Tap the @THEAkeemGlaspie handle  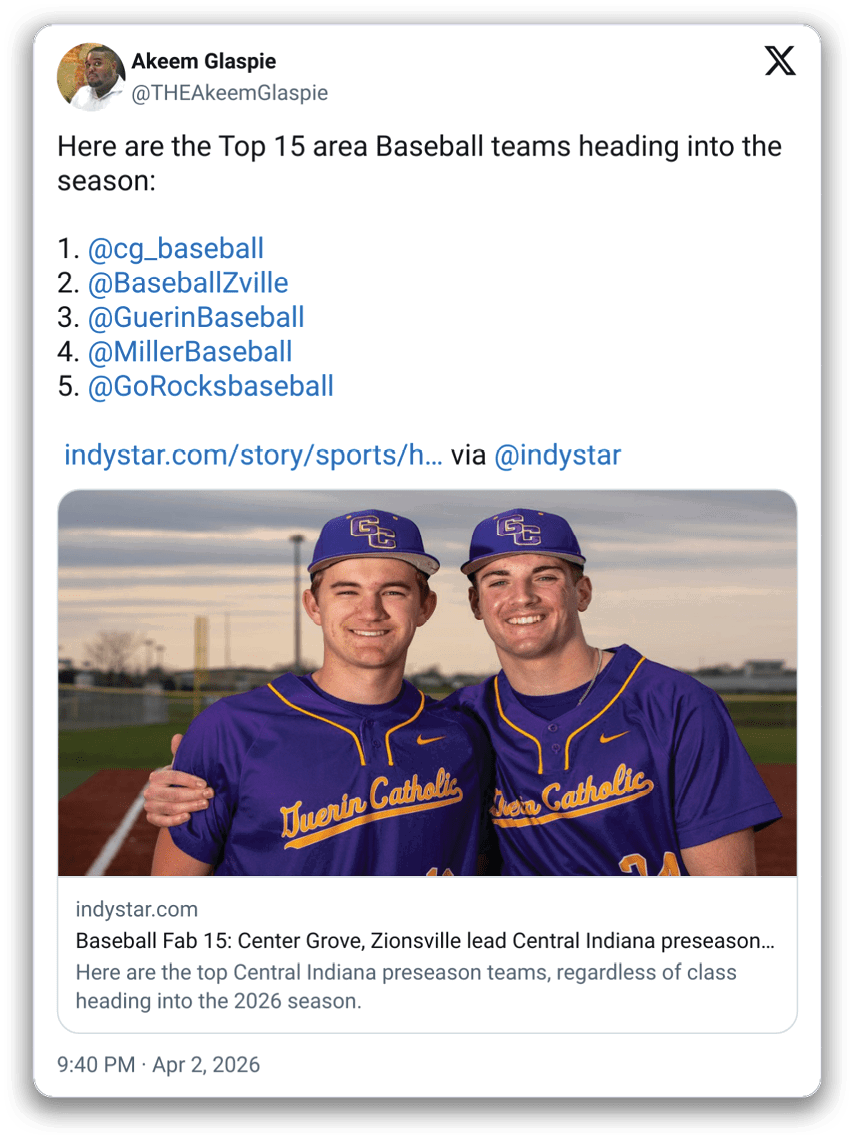(229, 93)
